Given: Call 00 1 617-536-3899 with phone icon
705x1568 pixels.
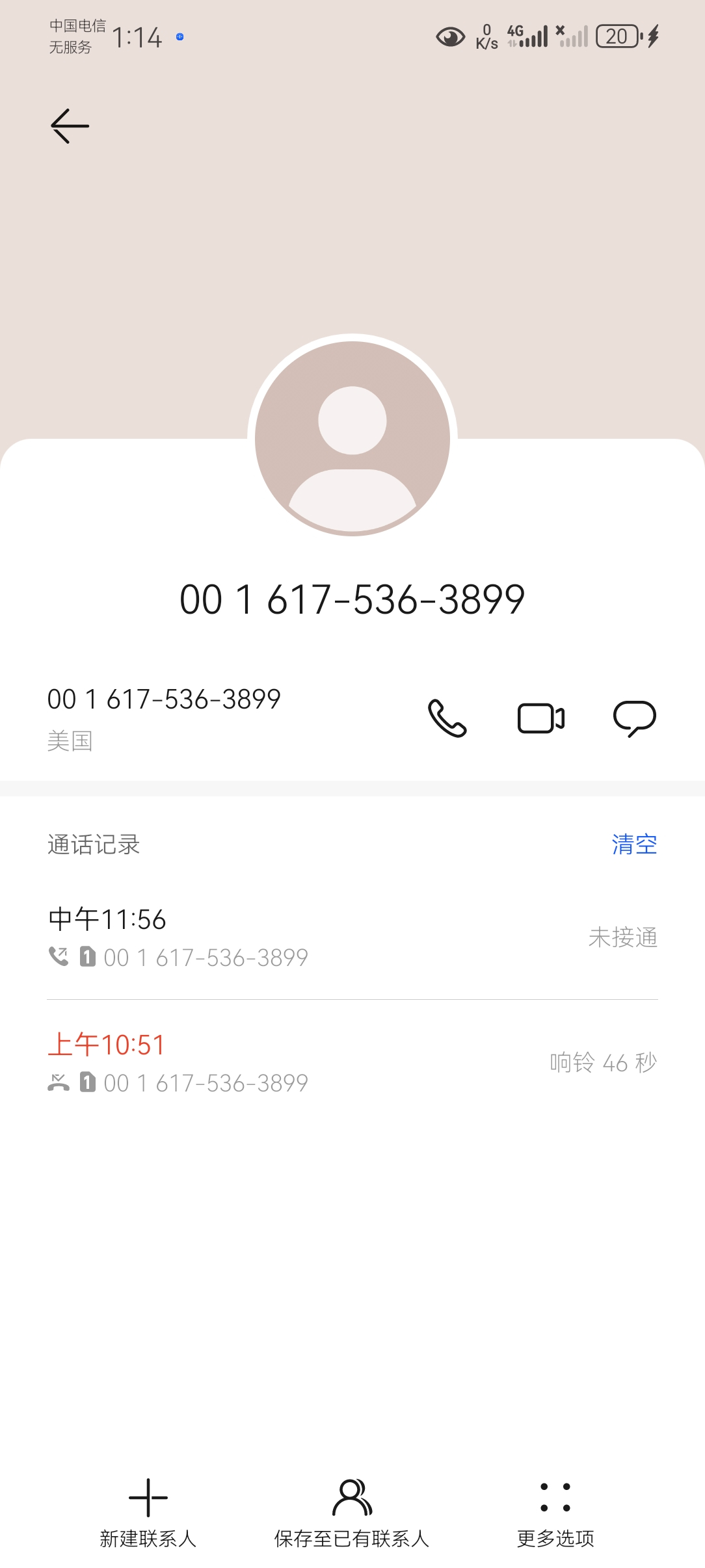Looking at the screenshot, I should click(447, 718).
